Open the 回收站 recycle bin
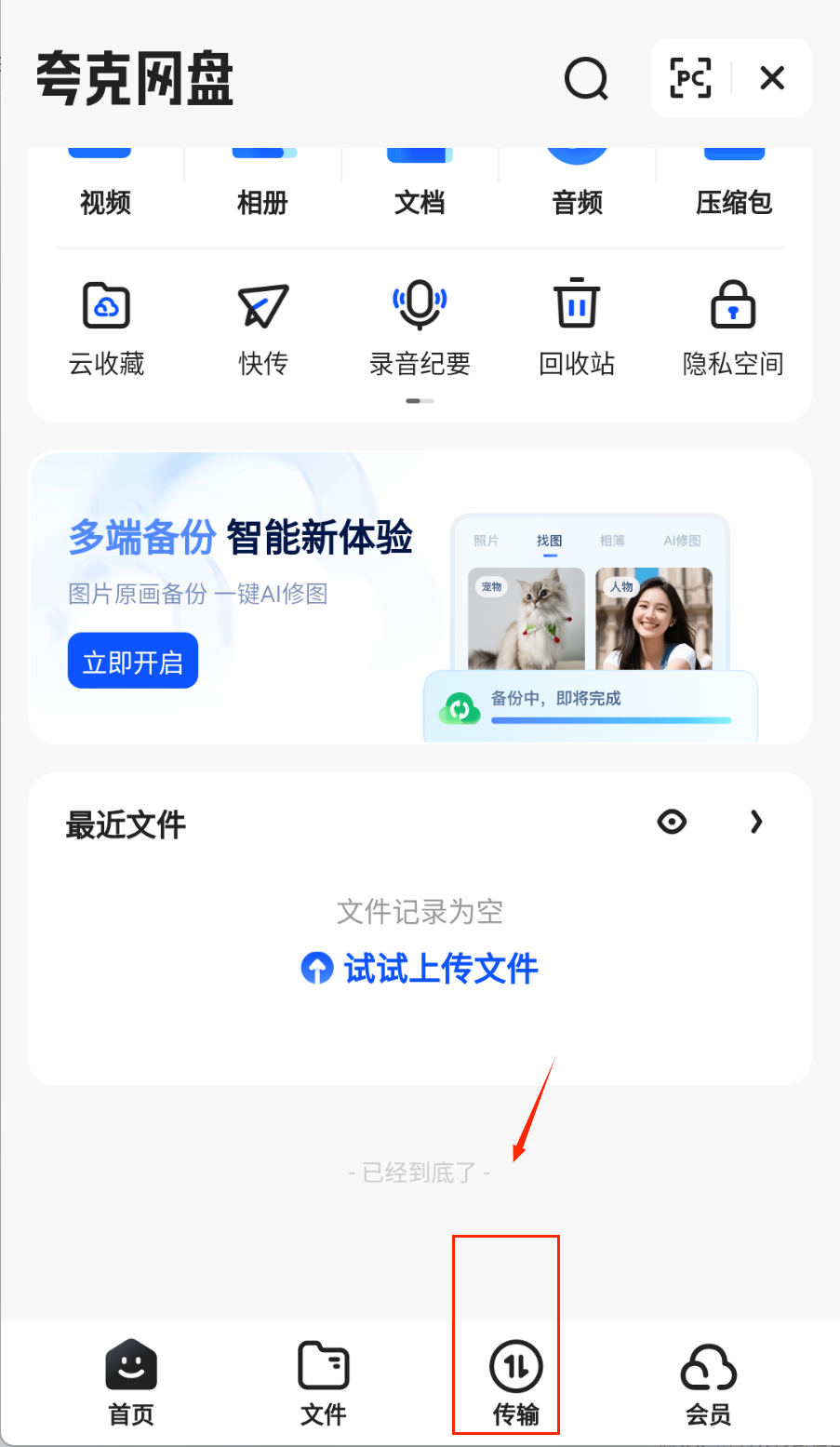The width and height of the screenshot is (840, 1447). [x=577, y=328]
